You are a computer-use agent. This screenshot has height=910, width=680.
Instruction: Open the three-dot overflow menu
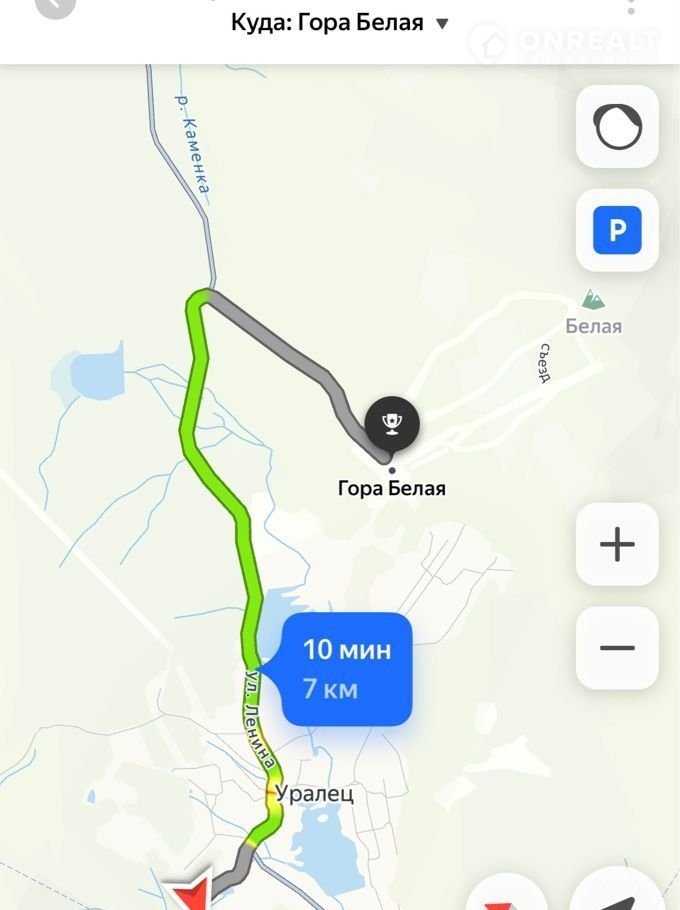pos(631,8)
